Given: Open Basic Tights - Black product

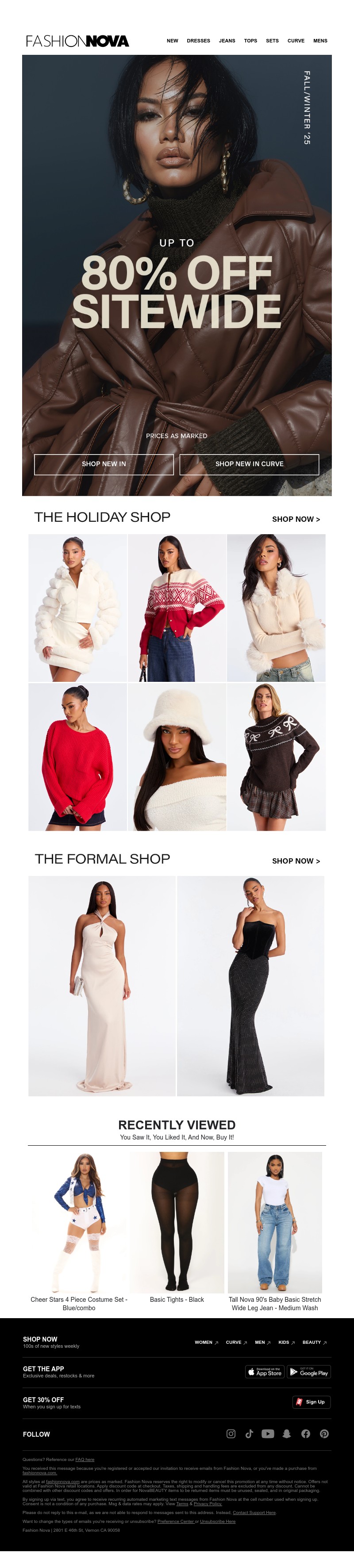Looking at the screenshot, I should tap(177, 1224).
